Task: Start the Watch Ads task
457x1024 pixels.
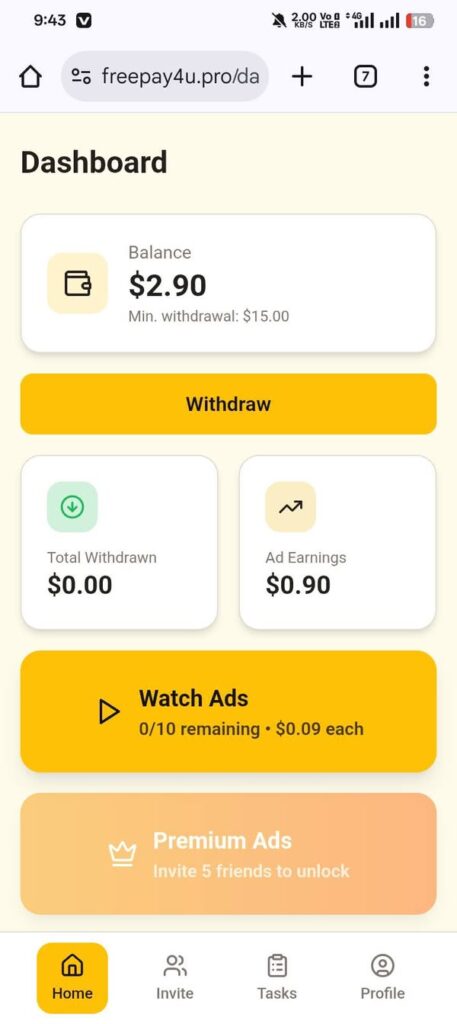Action: tap(228, 711)
